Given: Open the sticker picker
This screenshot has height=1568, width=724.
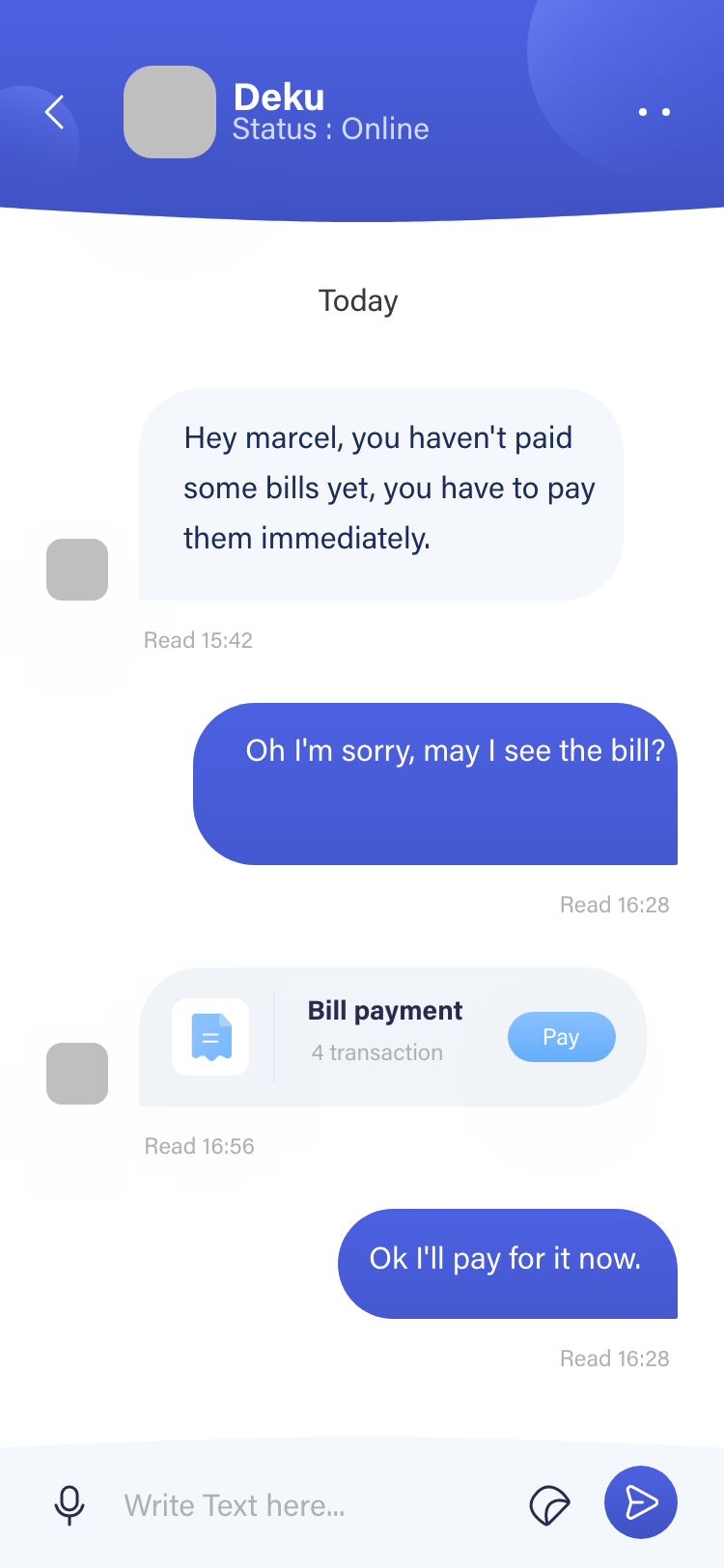Looking at the screenshot, I should pos(550,1504).
